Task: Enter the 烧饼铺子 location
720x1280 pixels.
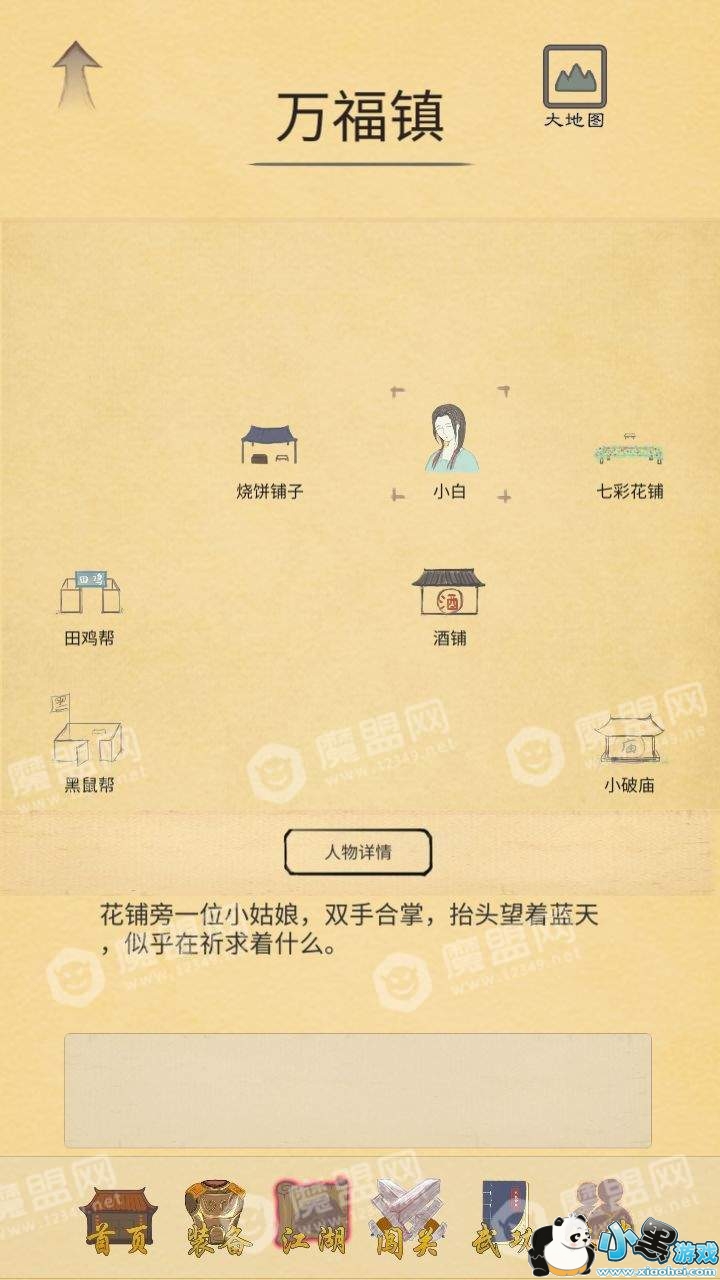Action: point(270,461)
